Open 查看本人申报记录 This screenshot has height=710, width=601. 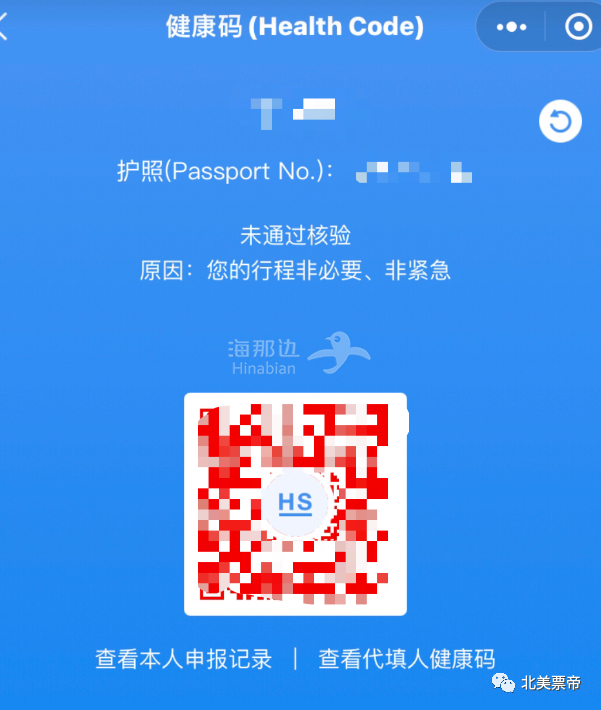tap(184, 659)
